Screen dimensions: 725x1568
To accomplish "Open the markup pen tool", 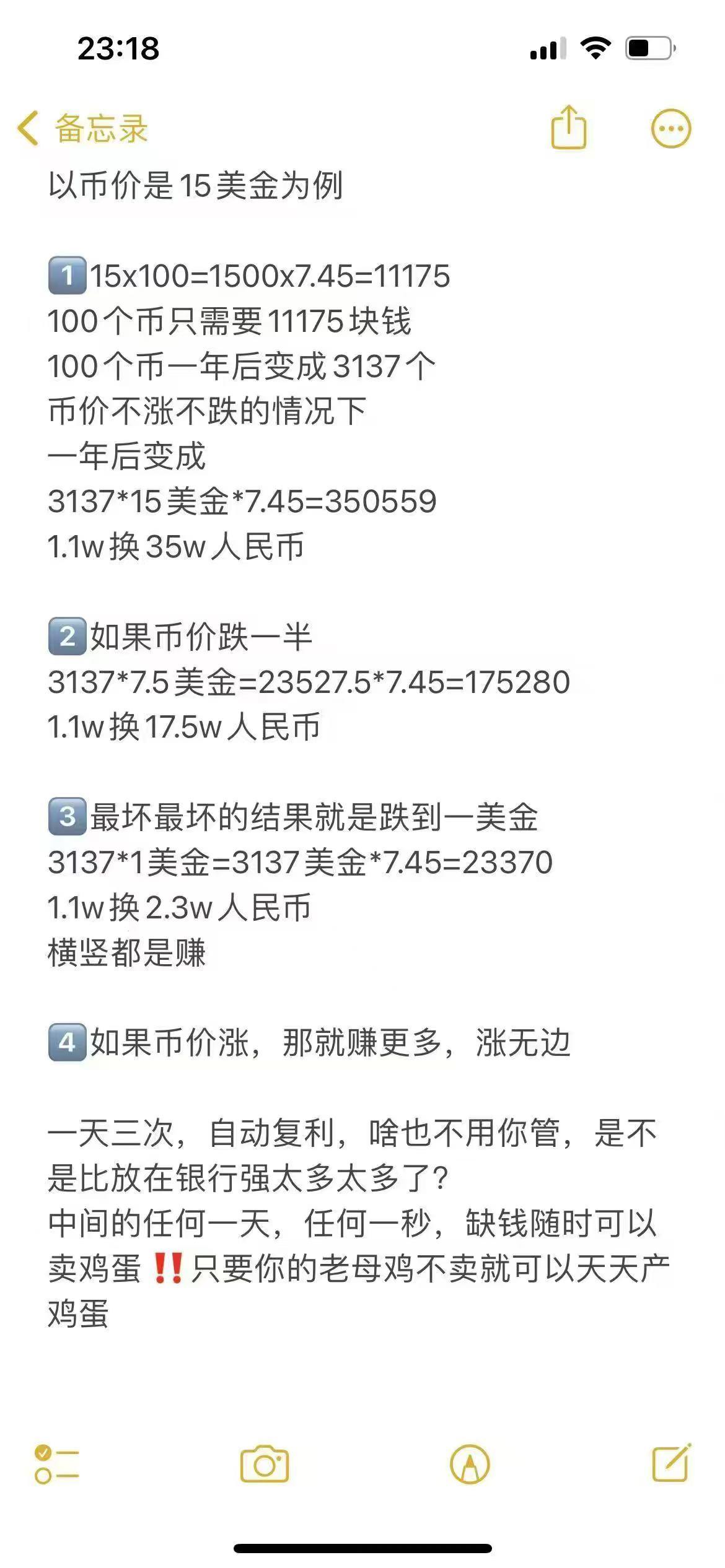I will click(x=470, y=1465).
